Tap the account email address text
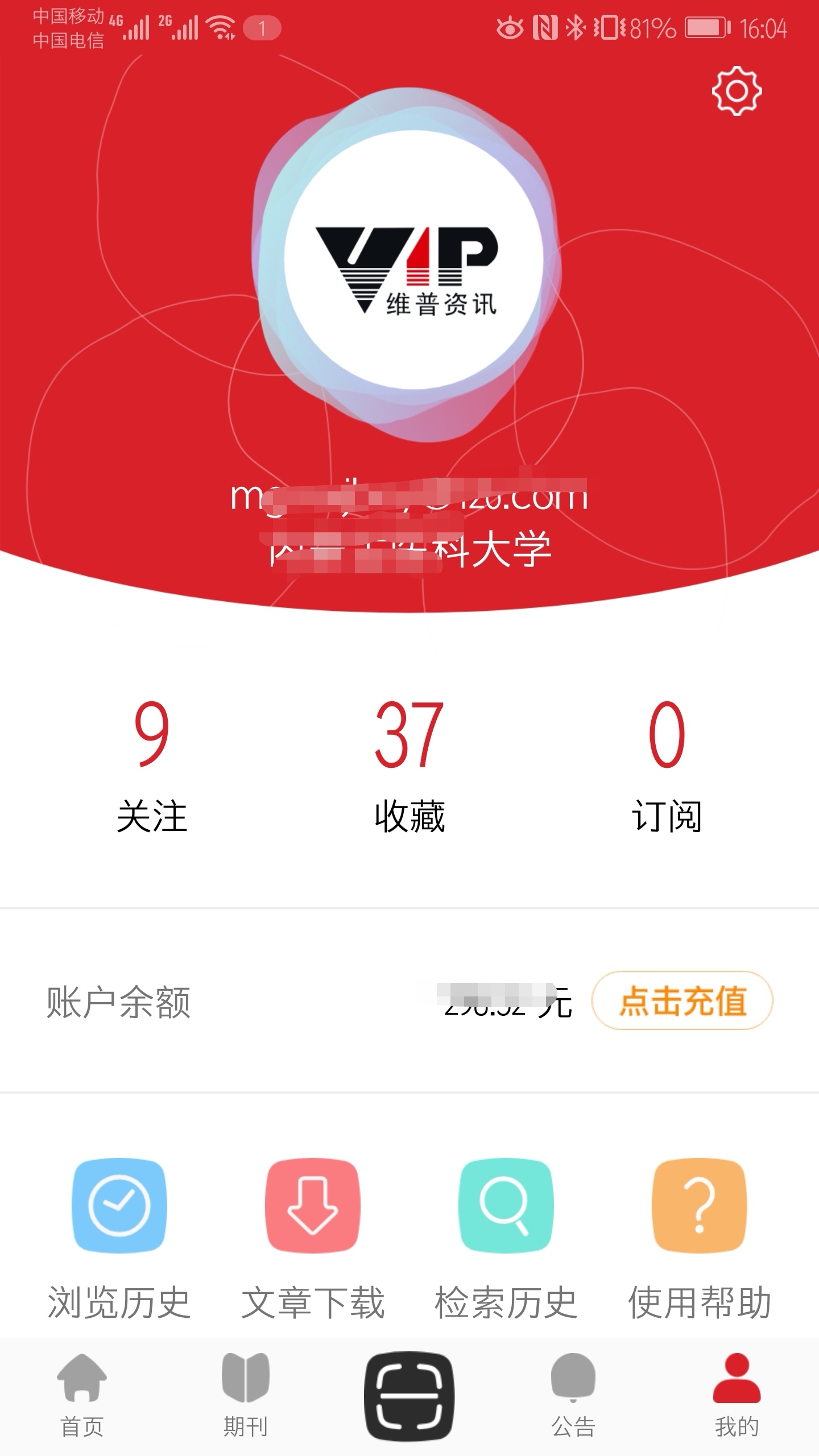Image resolution: width=819 pixels, height=1456 pixels. (411, 500)
